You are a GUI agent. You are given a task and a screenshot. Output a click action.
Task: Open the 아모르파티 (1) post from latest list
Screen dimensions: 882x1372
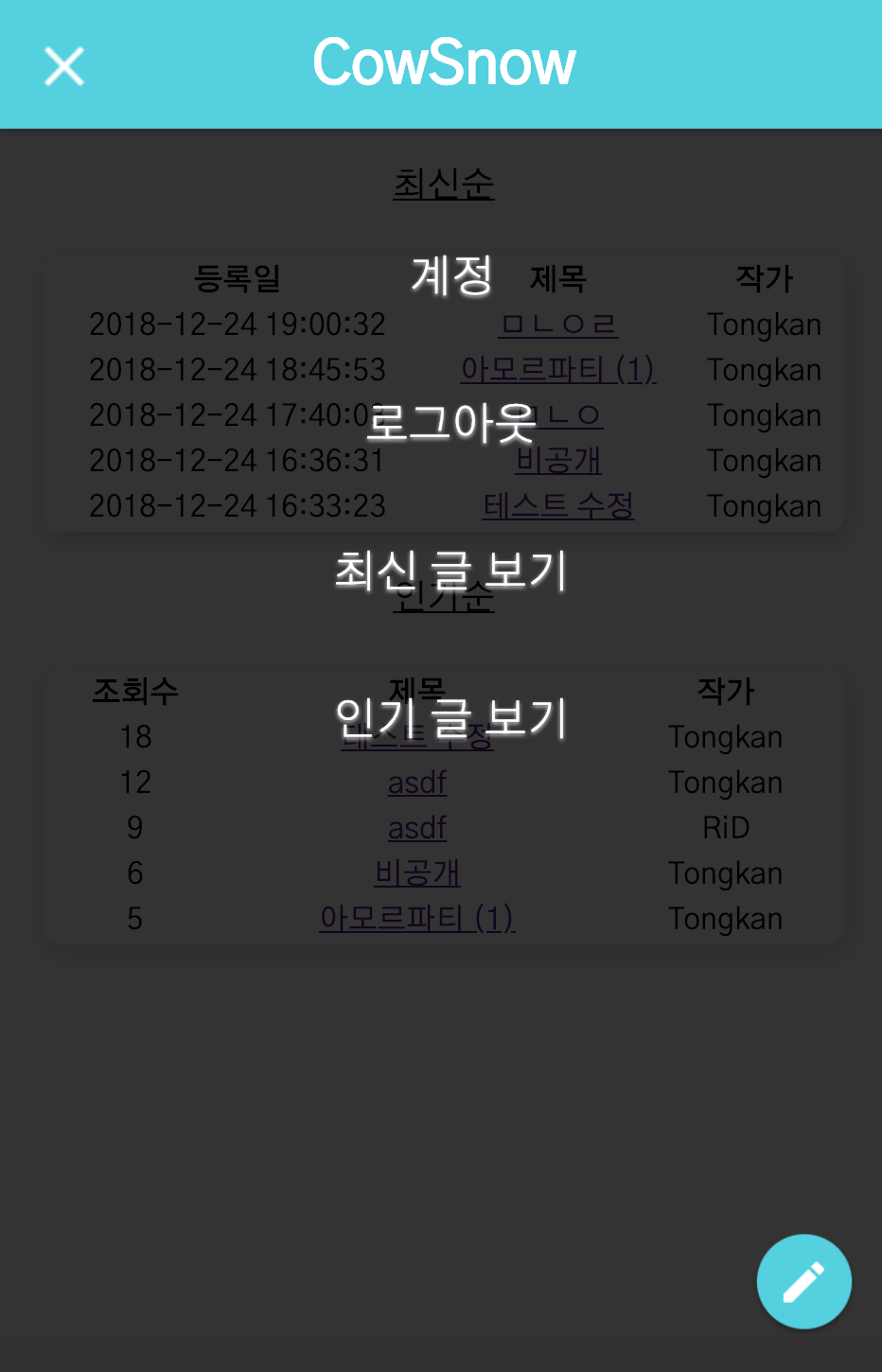point(558,369)
